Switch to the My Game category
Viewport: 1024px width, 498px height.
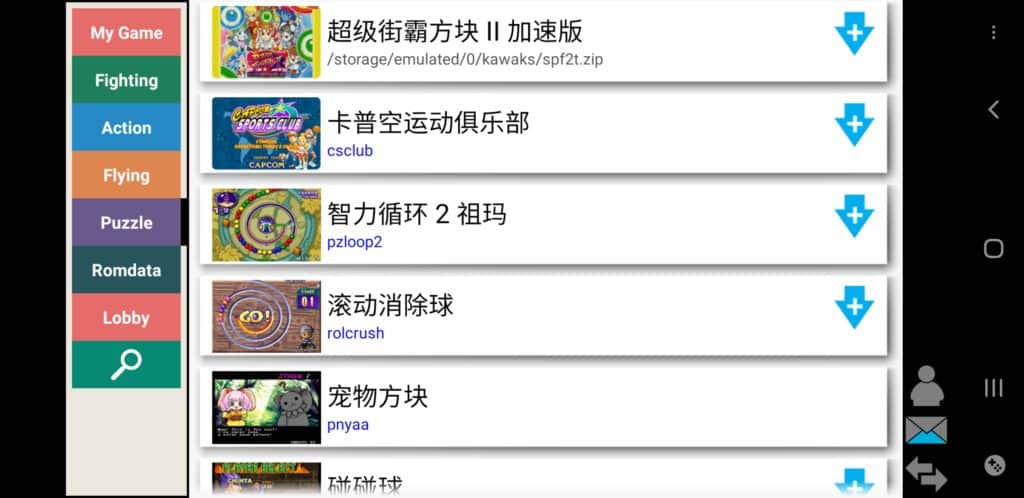[x=126, y=33]
